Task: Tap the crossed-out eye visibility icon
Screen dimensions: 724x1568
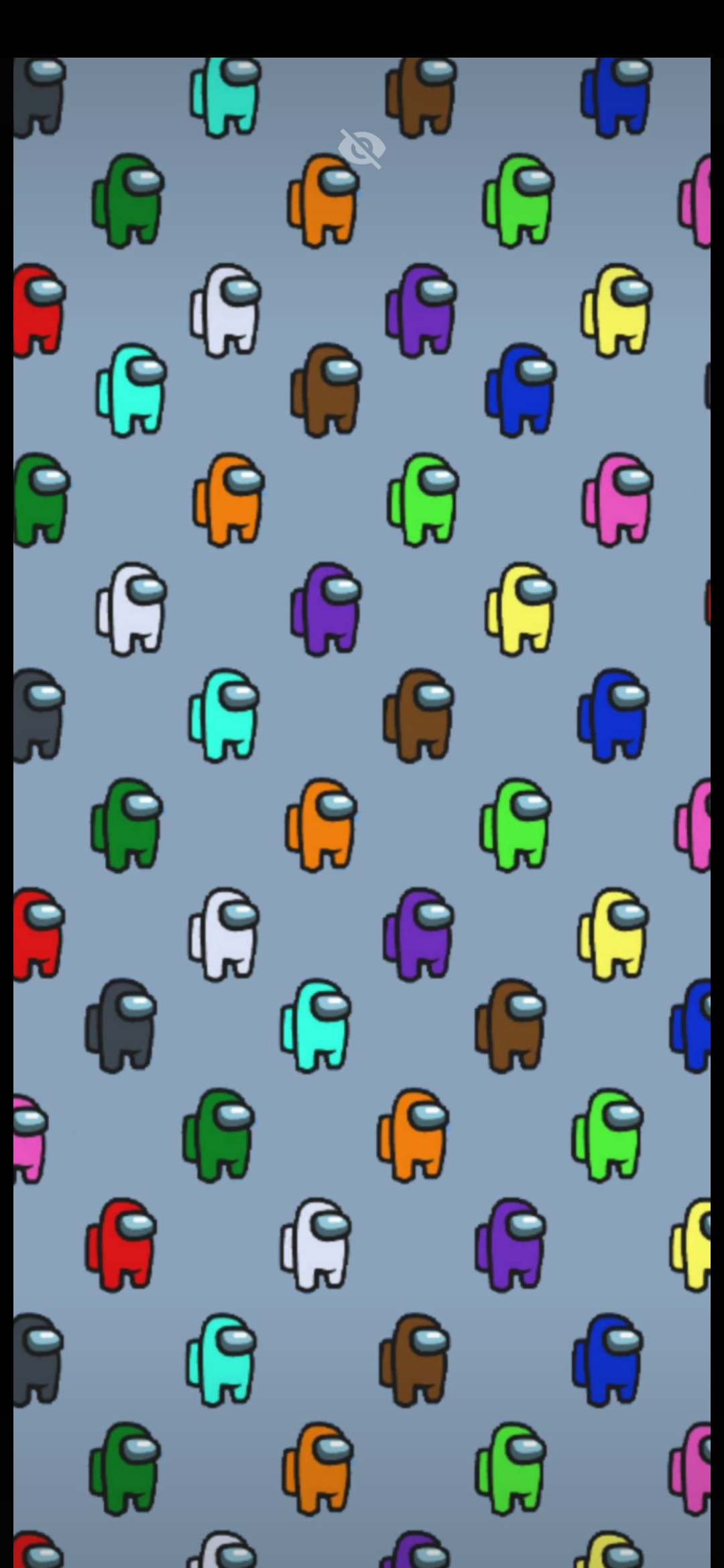Action: tap(362, 149)
